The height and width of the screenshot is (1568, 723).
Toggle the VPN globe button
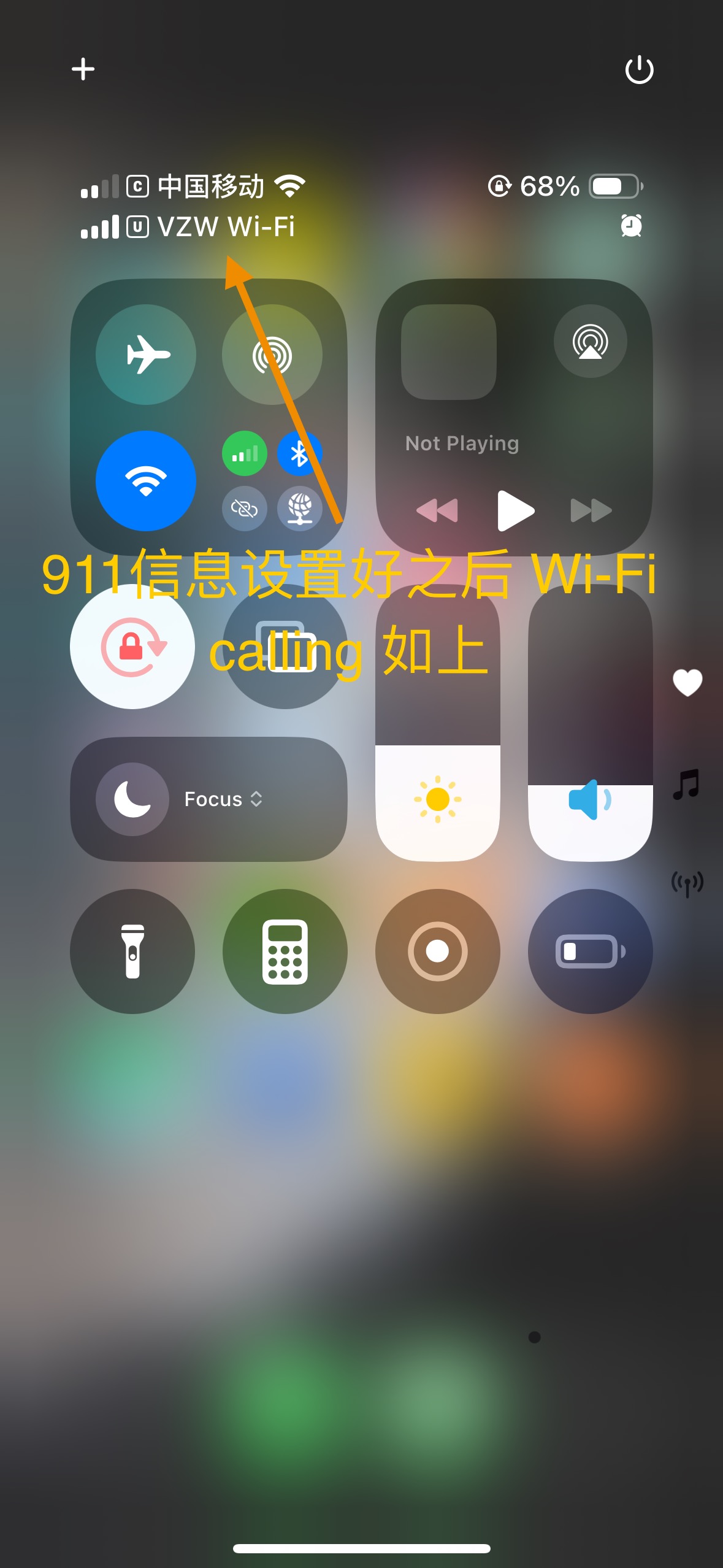299,509
